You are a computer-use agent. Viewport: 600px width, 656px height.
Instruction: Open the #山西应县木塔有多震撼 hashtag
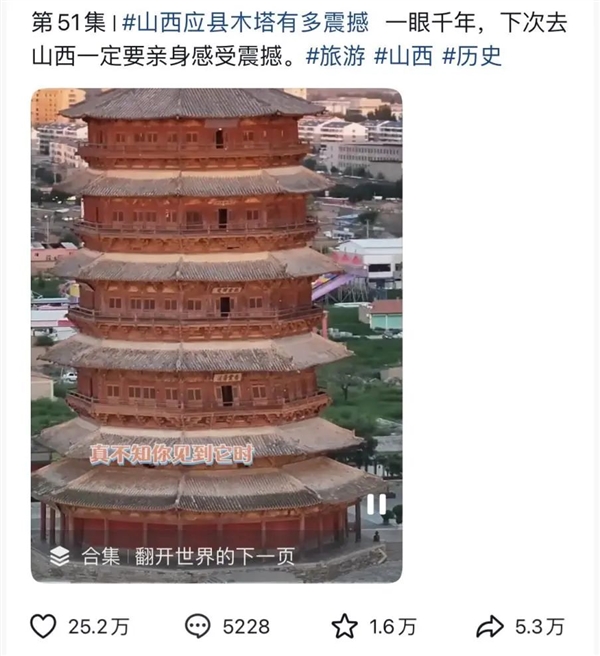(245, 20)
